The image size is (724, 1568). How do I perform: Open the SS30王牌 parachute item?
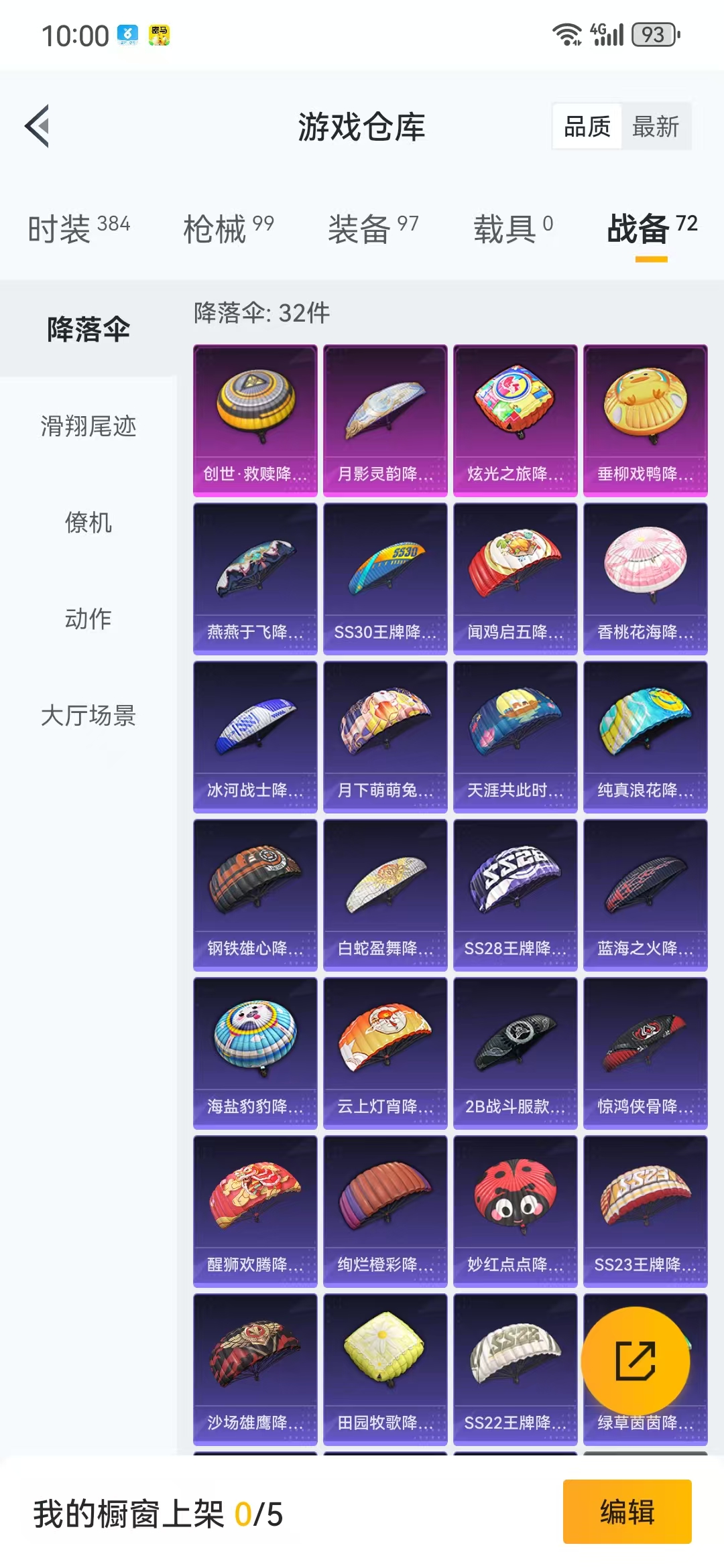point(385,579)
